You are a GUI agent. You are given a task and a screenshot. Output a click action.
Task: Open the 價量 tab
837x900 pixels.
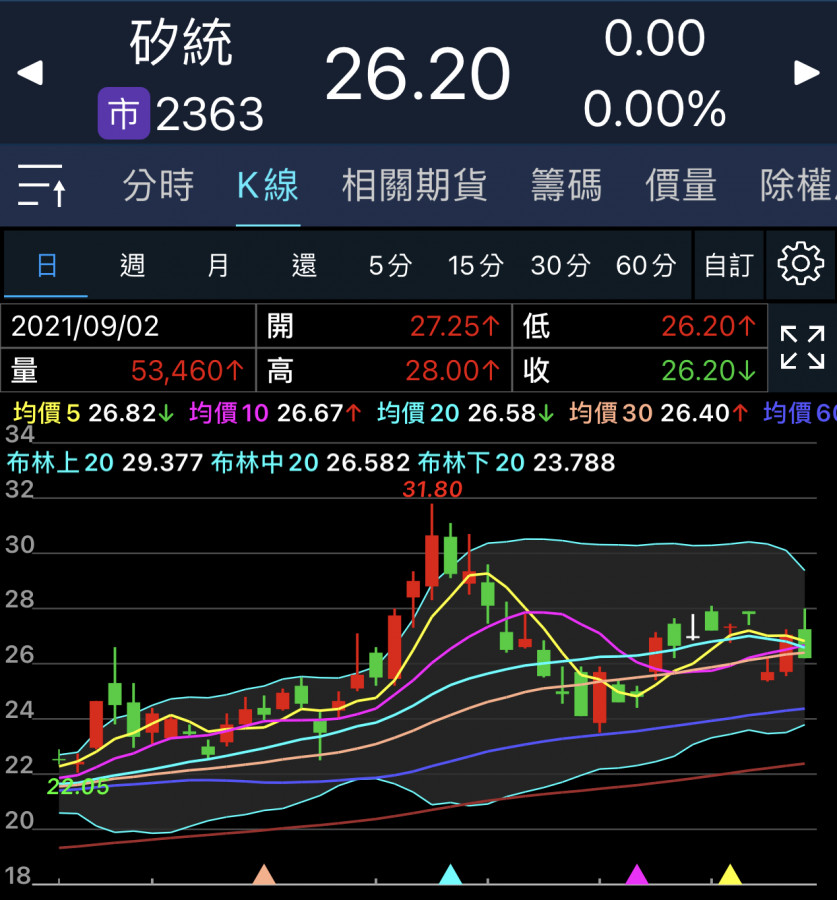681,186
